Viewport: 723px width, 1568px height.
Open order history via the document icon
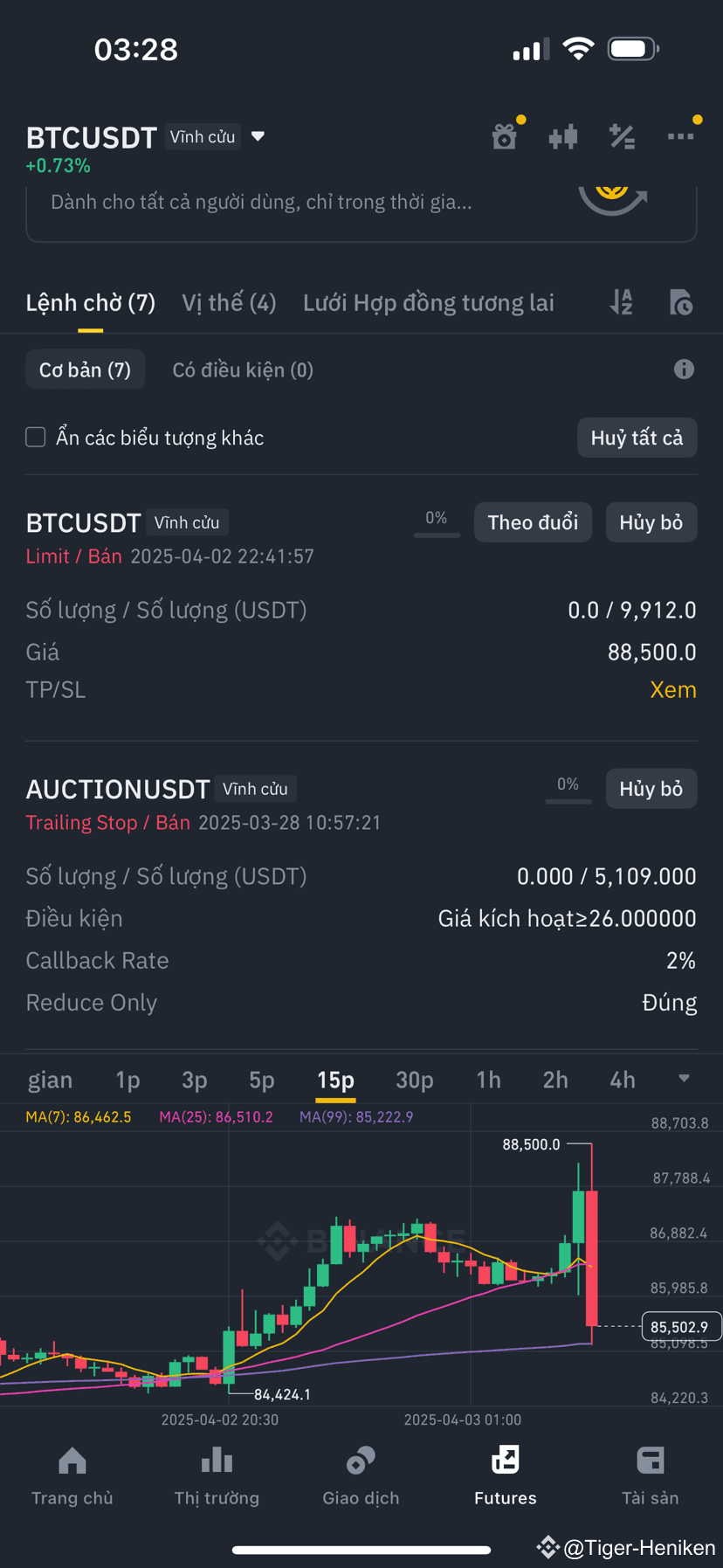point(680,302)
